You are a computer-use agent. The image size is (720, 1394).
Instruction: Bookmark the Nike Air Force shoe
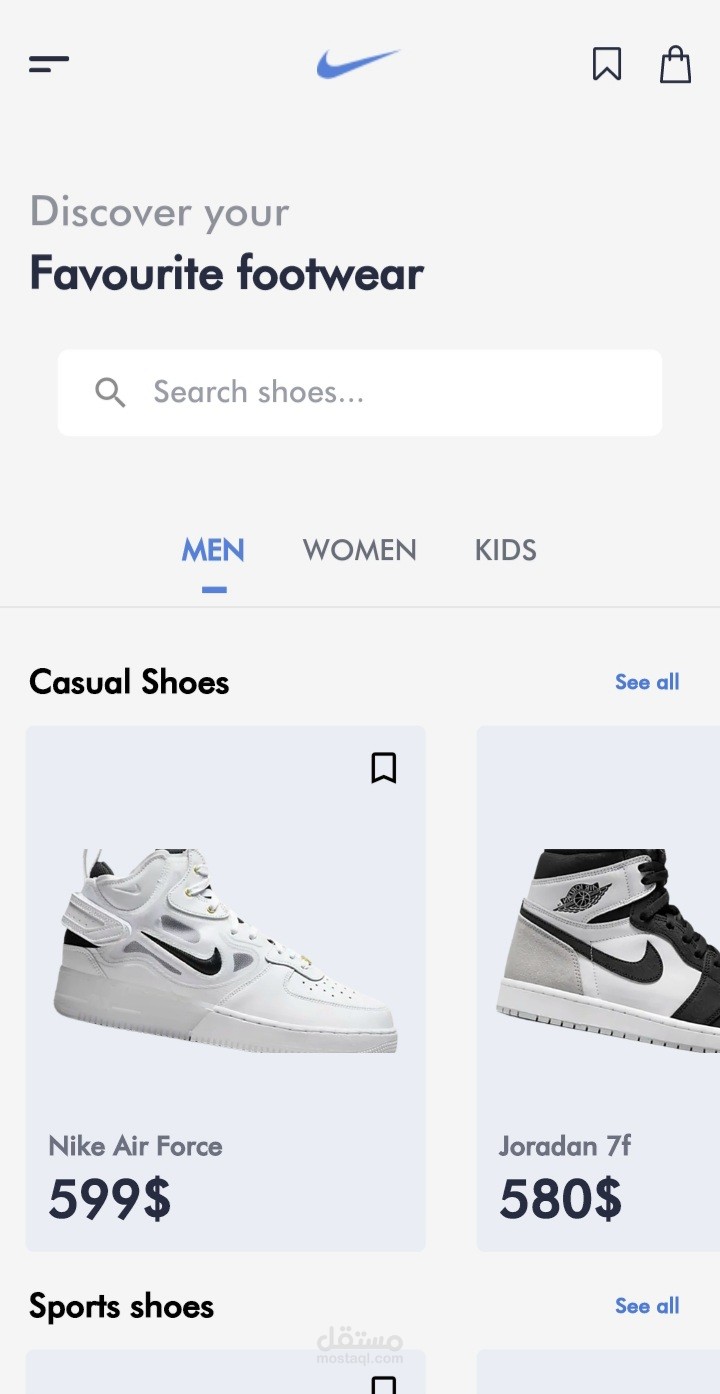pos(384,768)
